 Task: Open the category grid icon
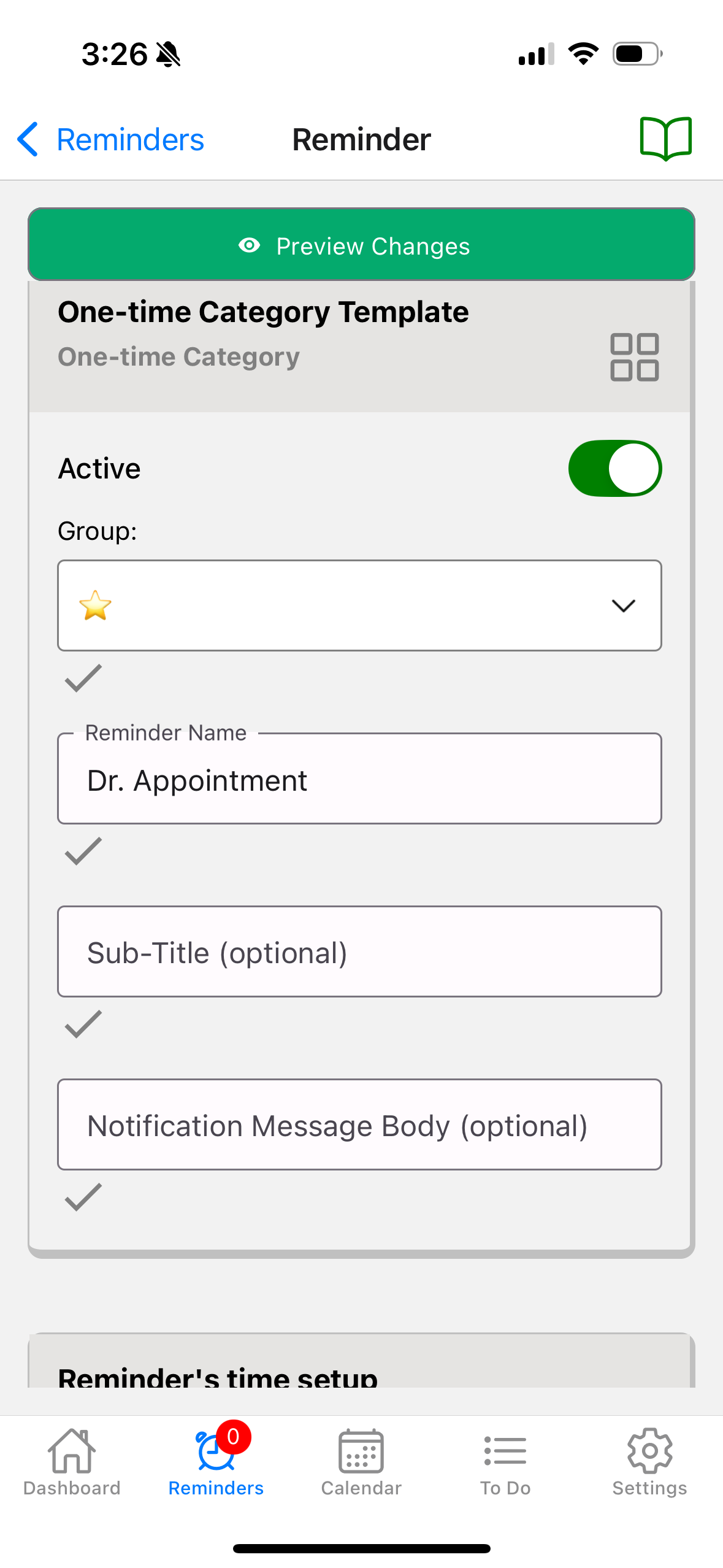(634, 357)
